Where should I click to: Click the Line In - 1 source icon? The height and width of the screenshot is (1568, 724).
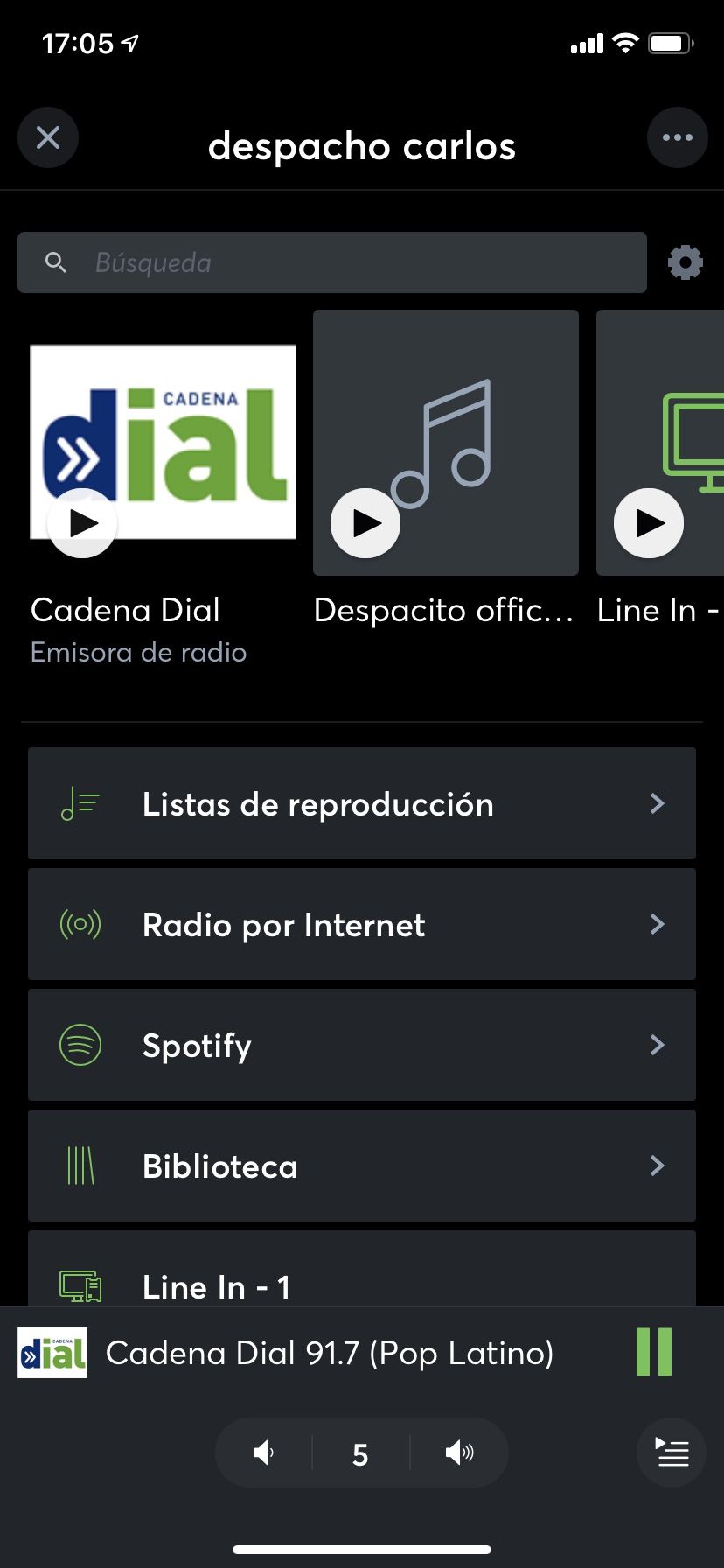coord(80,1286)
